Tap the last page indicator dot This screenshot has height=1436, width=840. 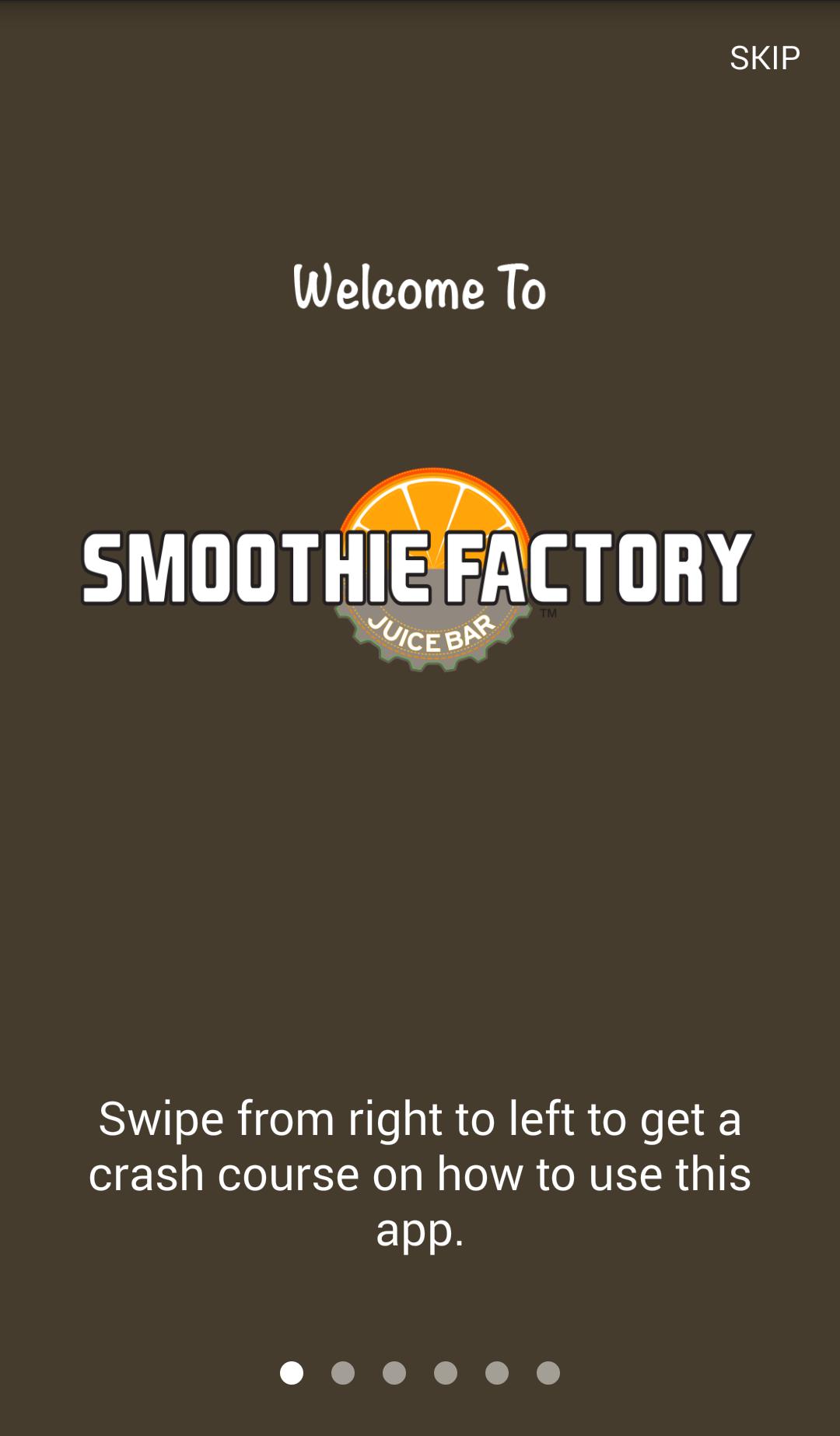coord(548,1373)
